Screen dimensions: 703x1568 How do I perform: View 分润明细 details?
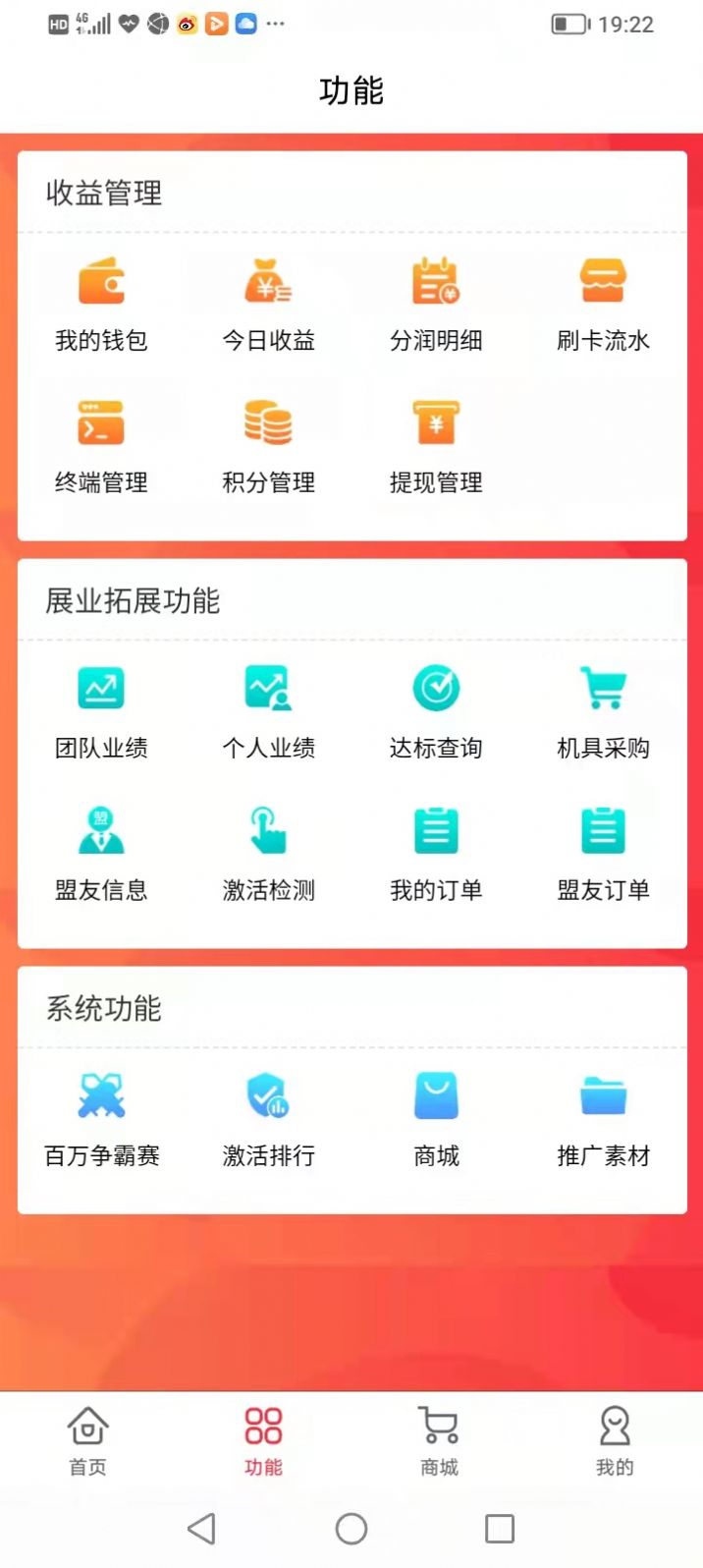[436, 303]
